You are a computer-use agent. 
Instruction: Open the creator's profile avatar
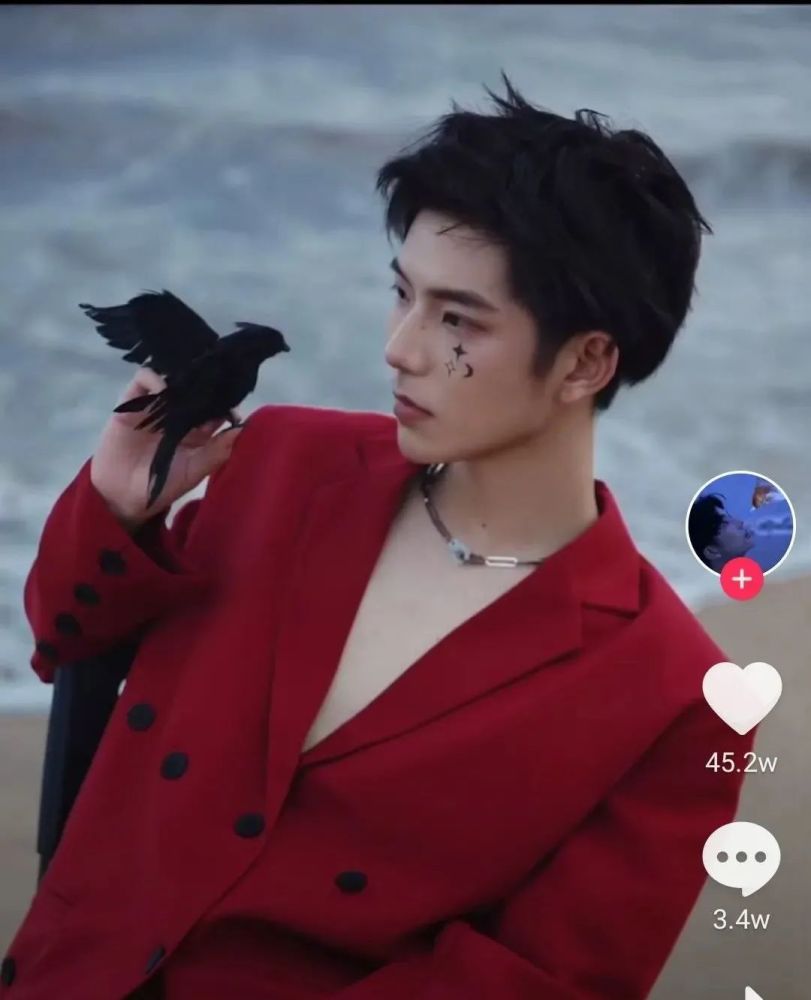[x=740, y=522]
